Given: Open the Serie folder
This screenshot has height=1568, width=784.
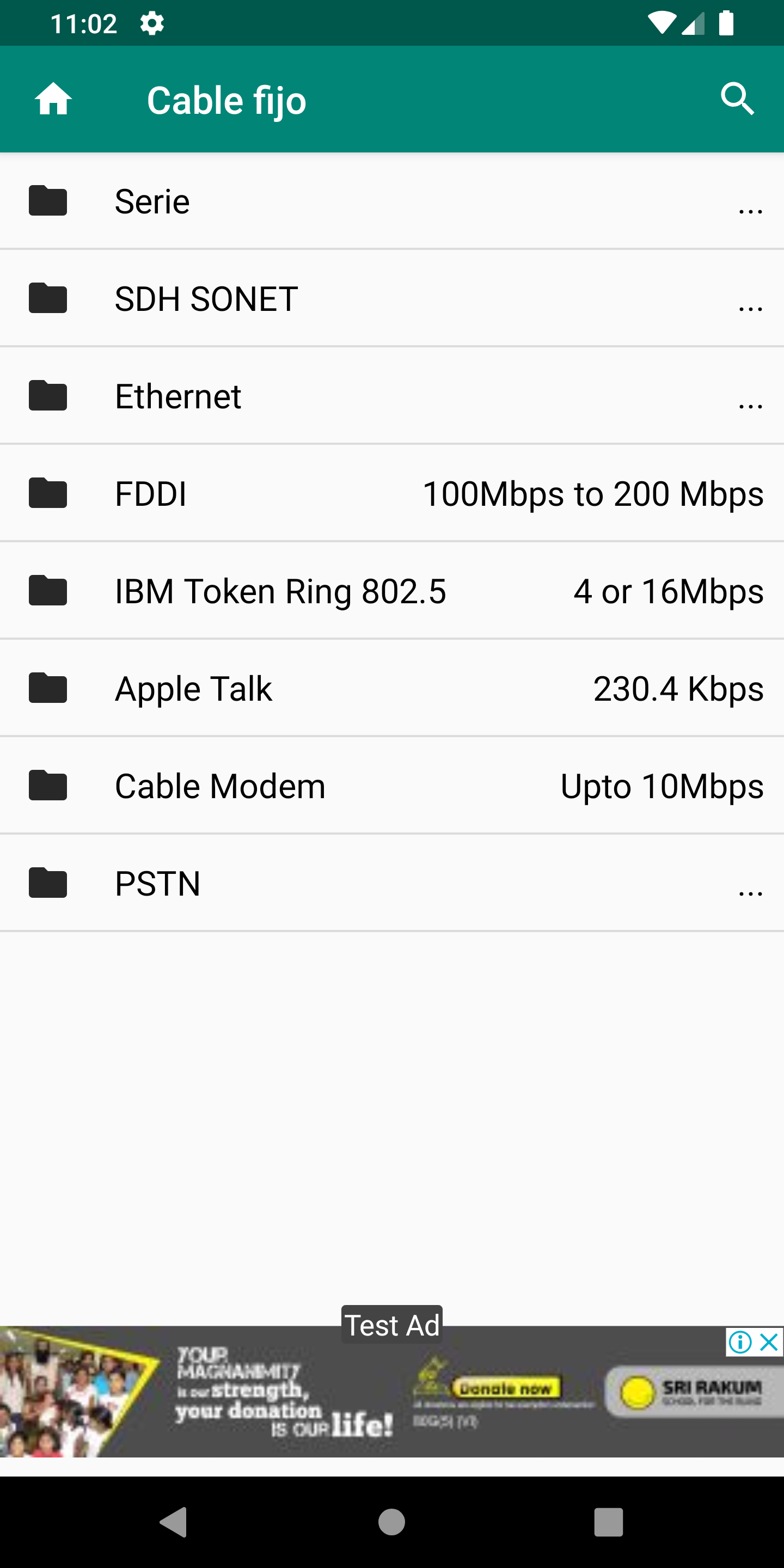Looking at the screenshot, I should coord(392,201).
